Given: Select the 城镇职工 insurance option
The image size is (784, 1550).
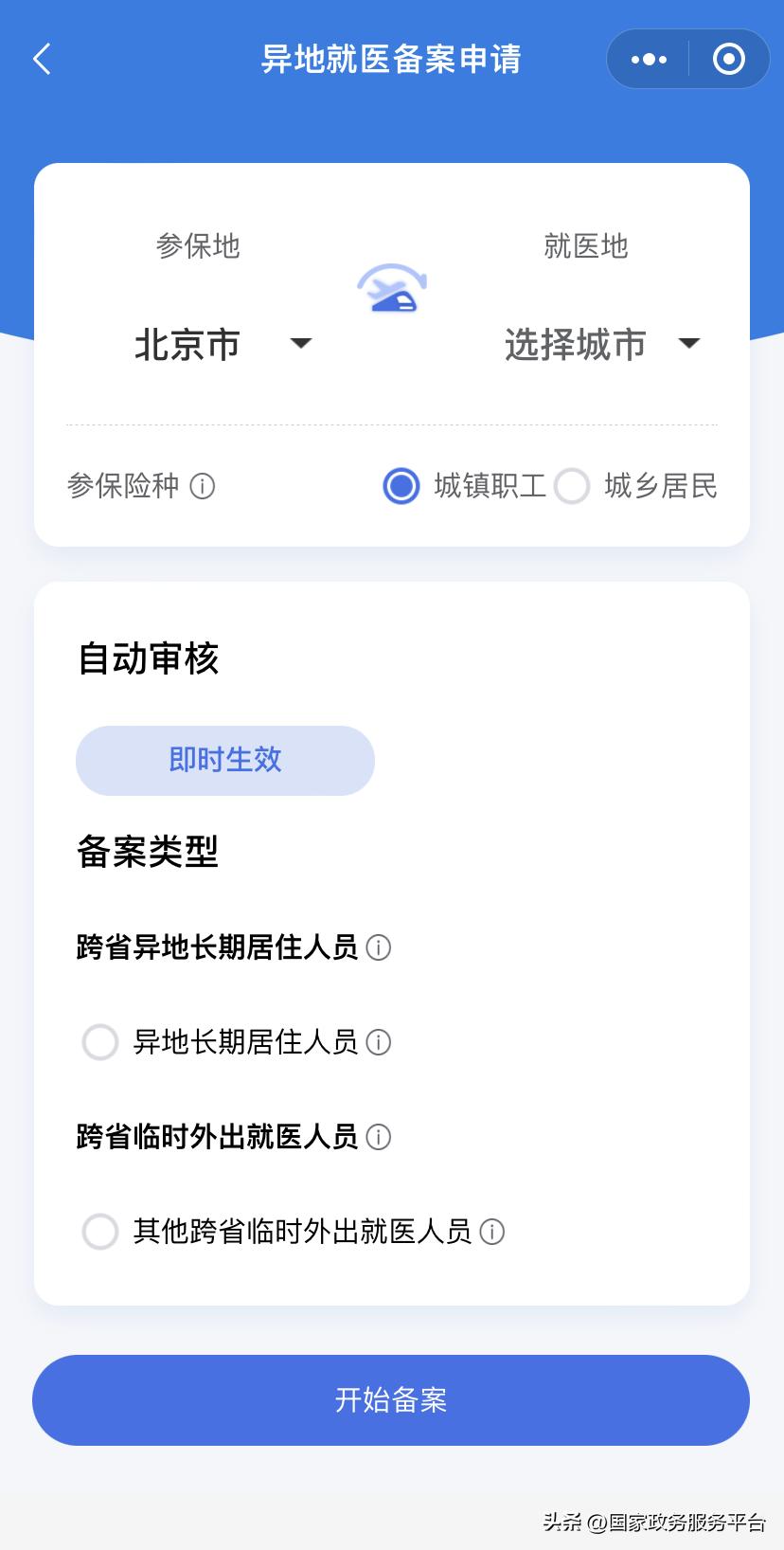Looking at the screenshot, I should pyautogui.click(x=401, y=486).
